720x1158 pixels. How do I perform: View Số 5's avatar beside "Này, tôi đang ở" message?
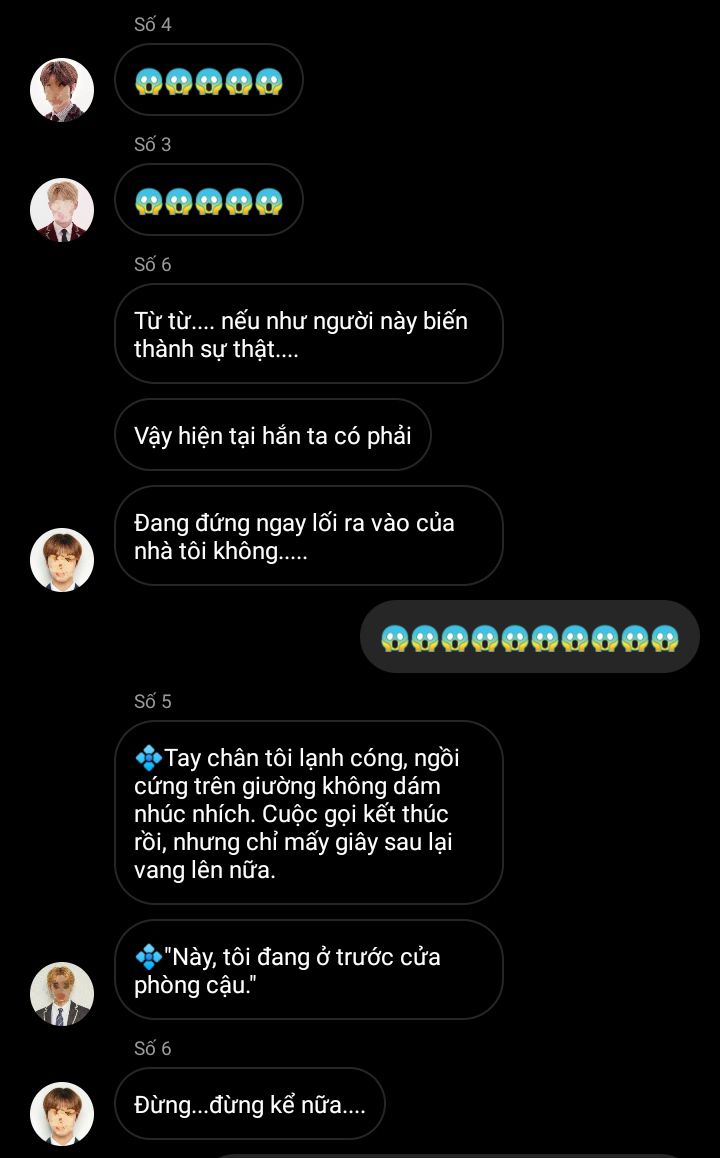coord(62,994)
